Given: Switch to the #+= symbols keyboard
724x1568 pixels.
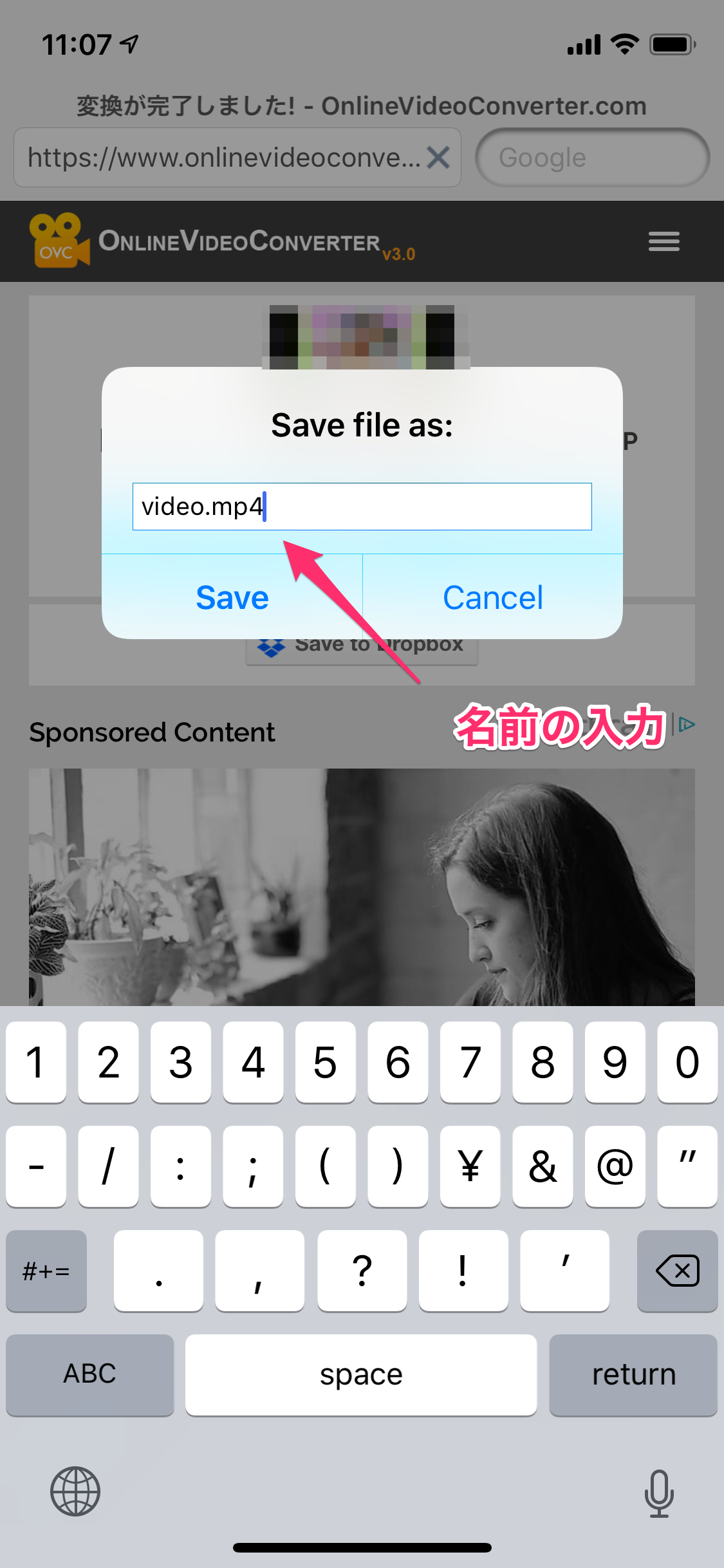Looking at the screenshot, I should point(46,1271).
